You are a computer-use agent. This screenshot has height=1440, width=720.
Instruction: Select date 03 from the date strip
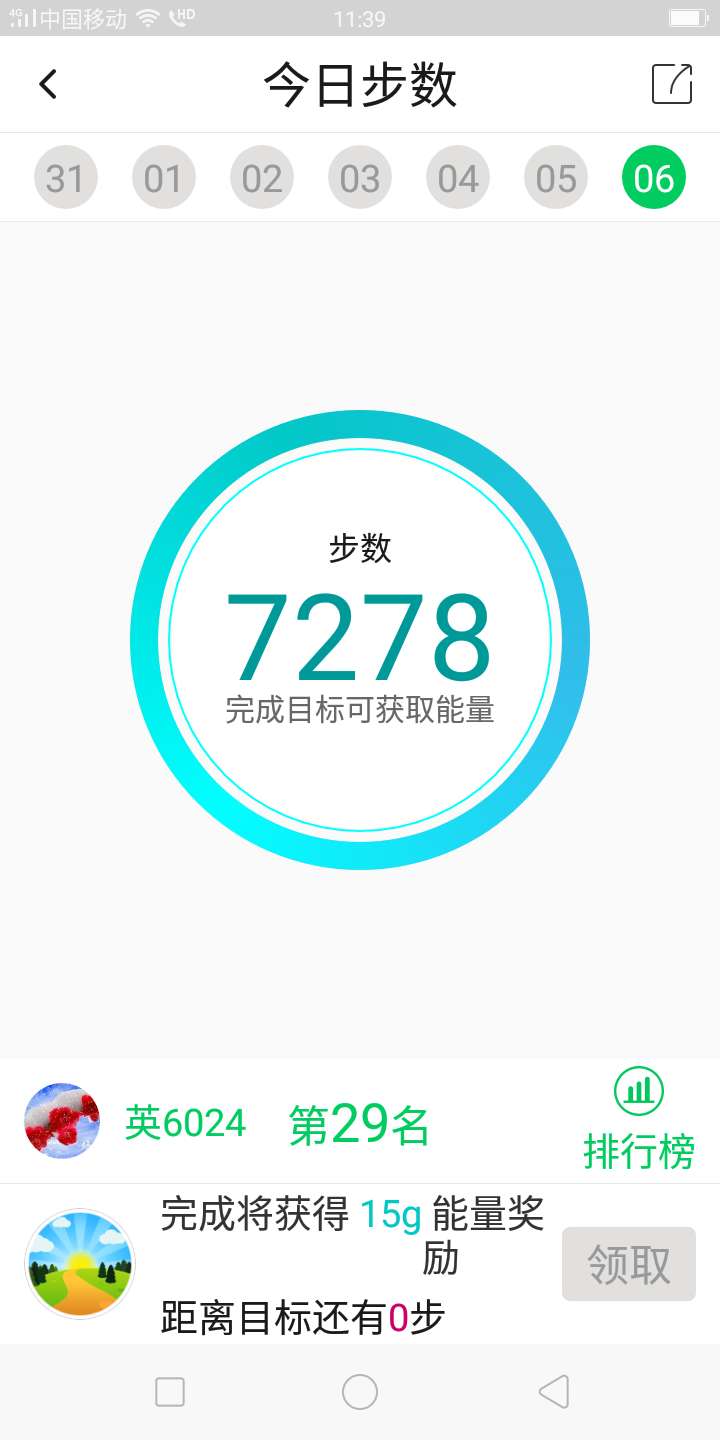coord(360,176)
